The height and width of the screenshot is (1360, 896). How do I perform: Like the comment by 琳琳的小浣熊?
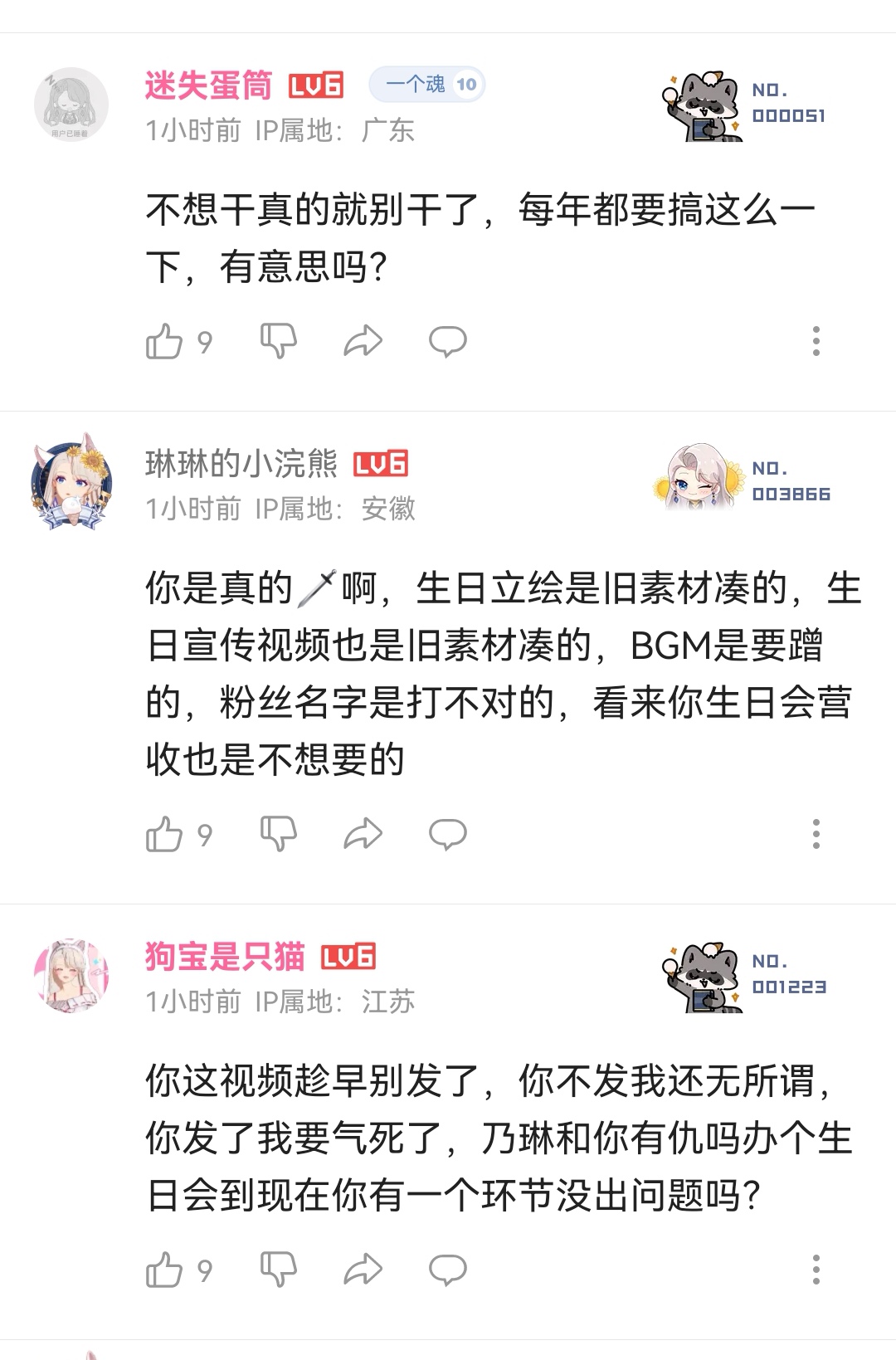164,834
